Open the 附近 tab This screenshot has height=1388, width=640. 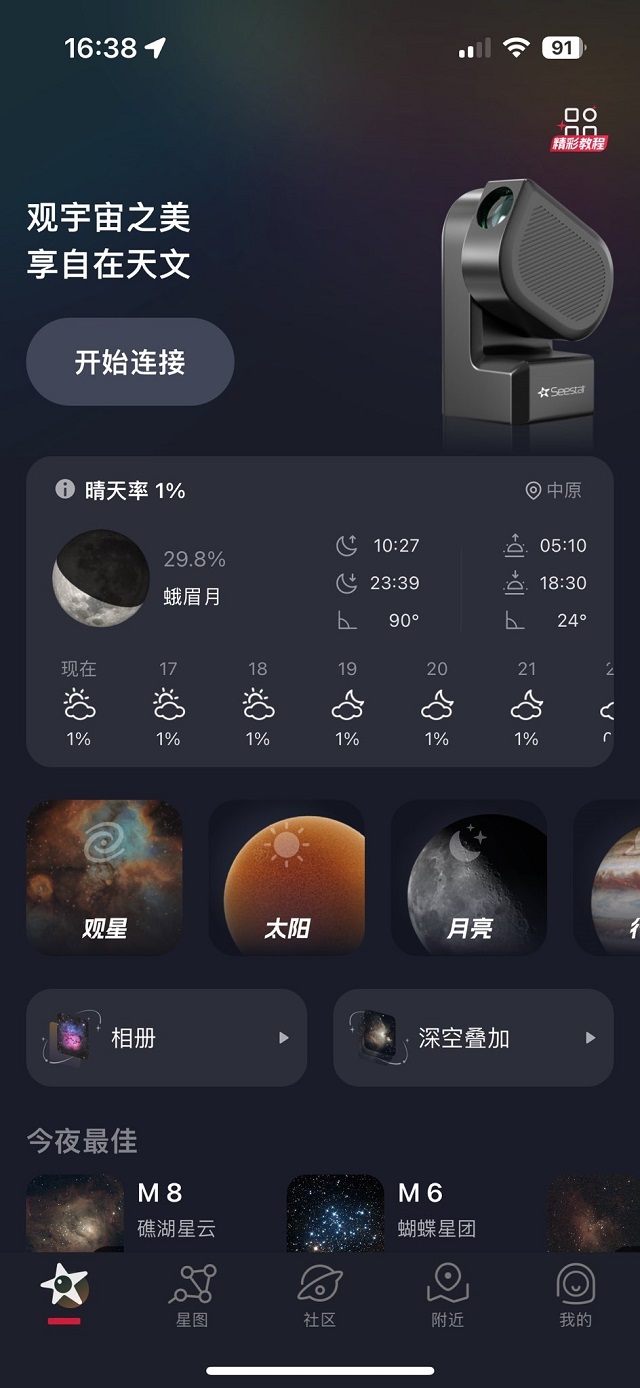(x=448, y=1295)
